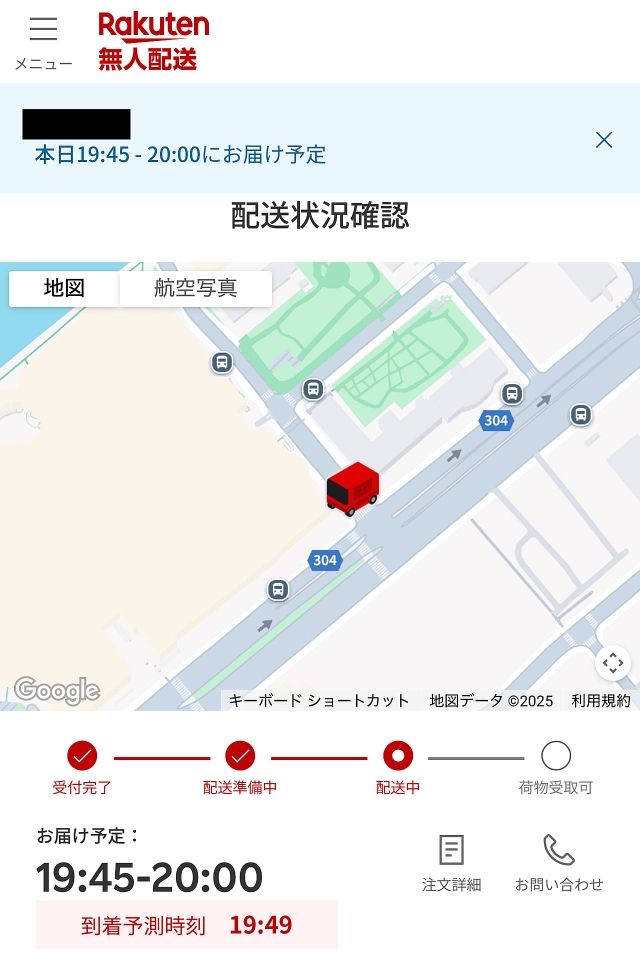Screen dimensions: 640x960
Task: Tap お問い合わせ phone contact
Action: [559, 863]
